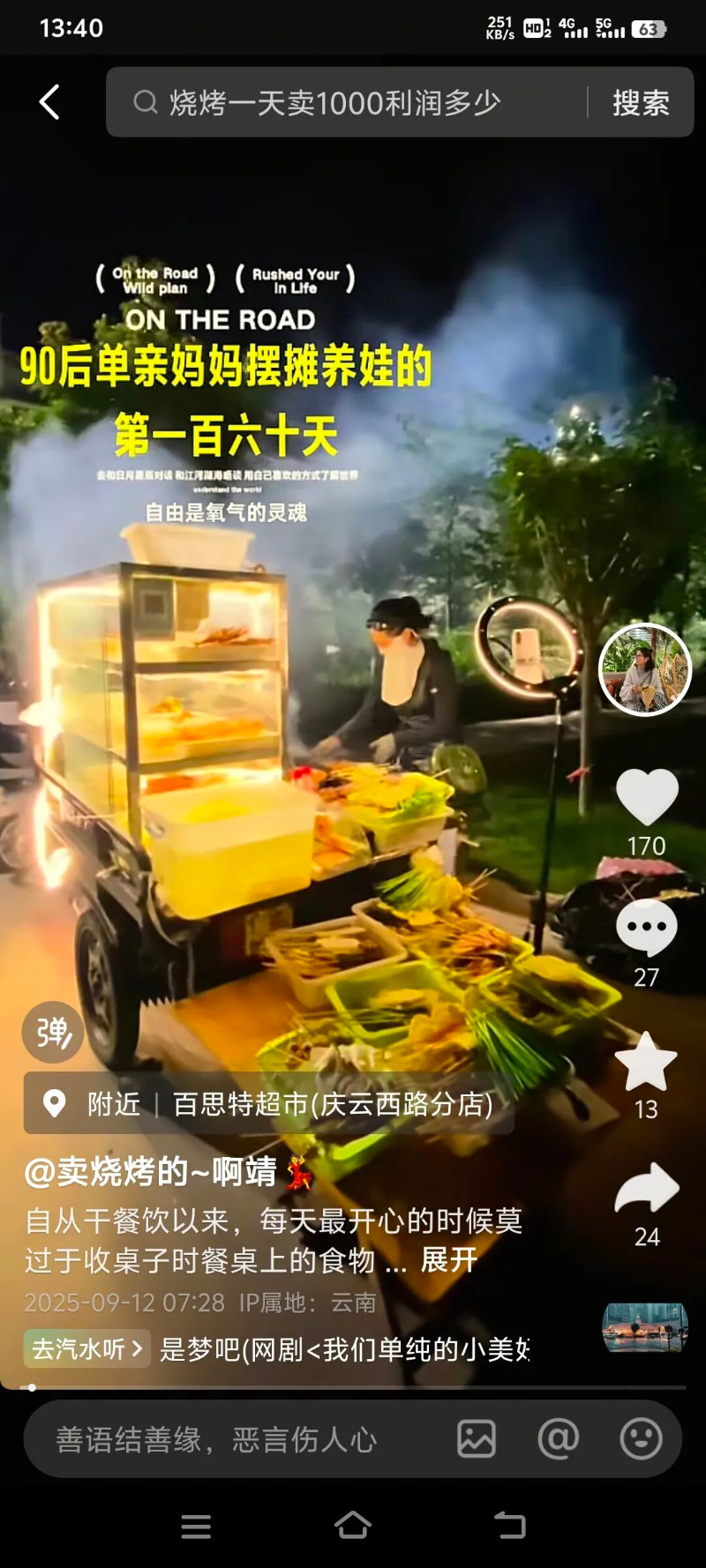706x1568 pixels.
Task: Tap the back arrow at top left
Action: [49, 101]
